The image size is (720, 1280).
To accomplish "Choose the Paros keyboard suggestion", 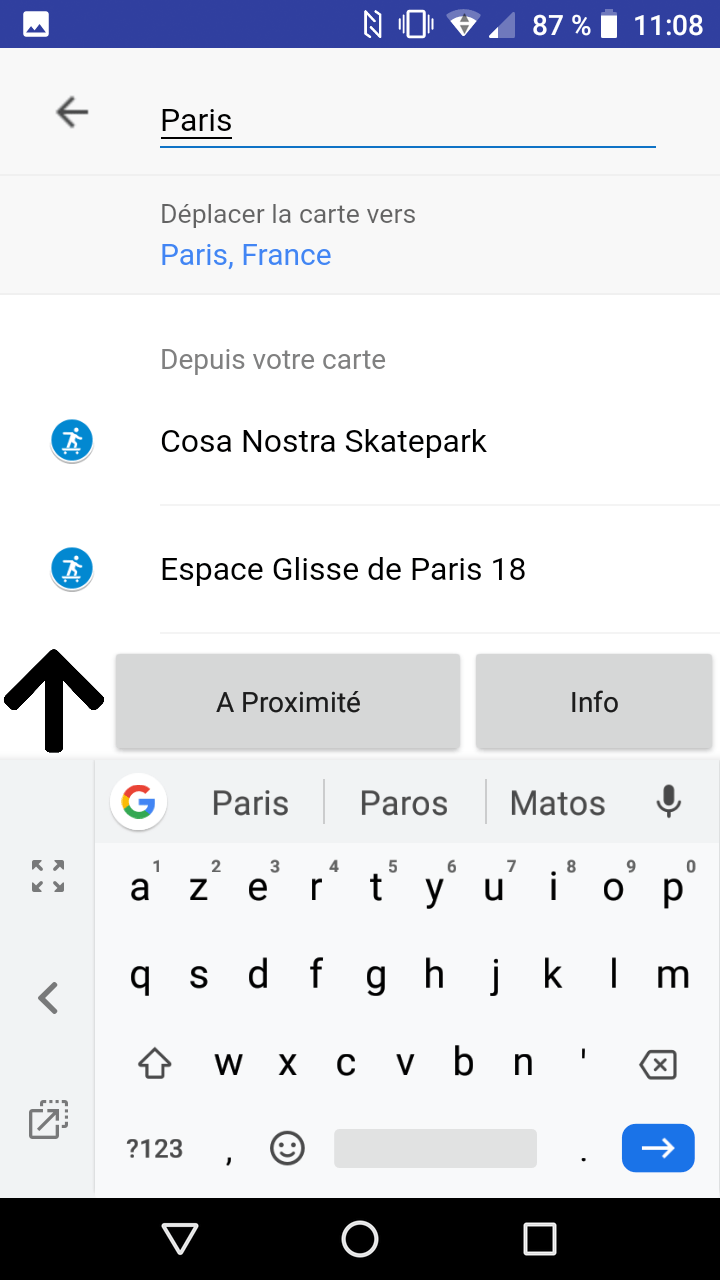I will 404,803.
